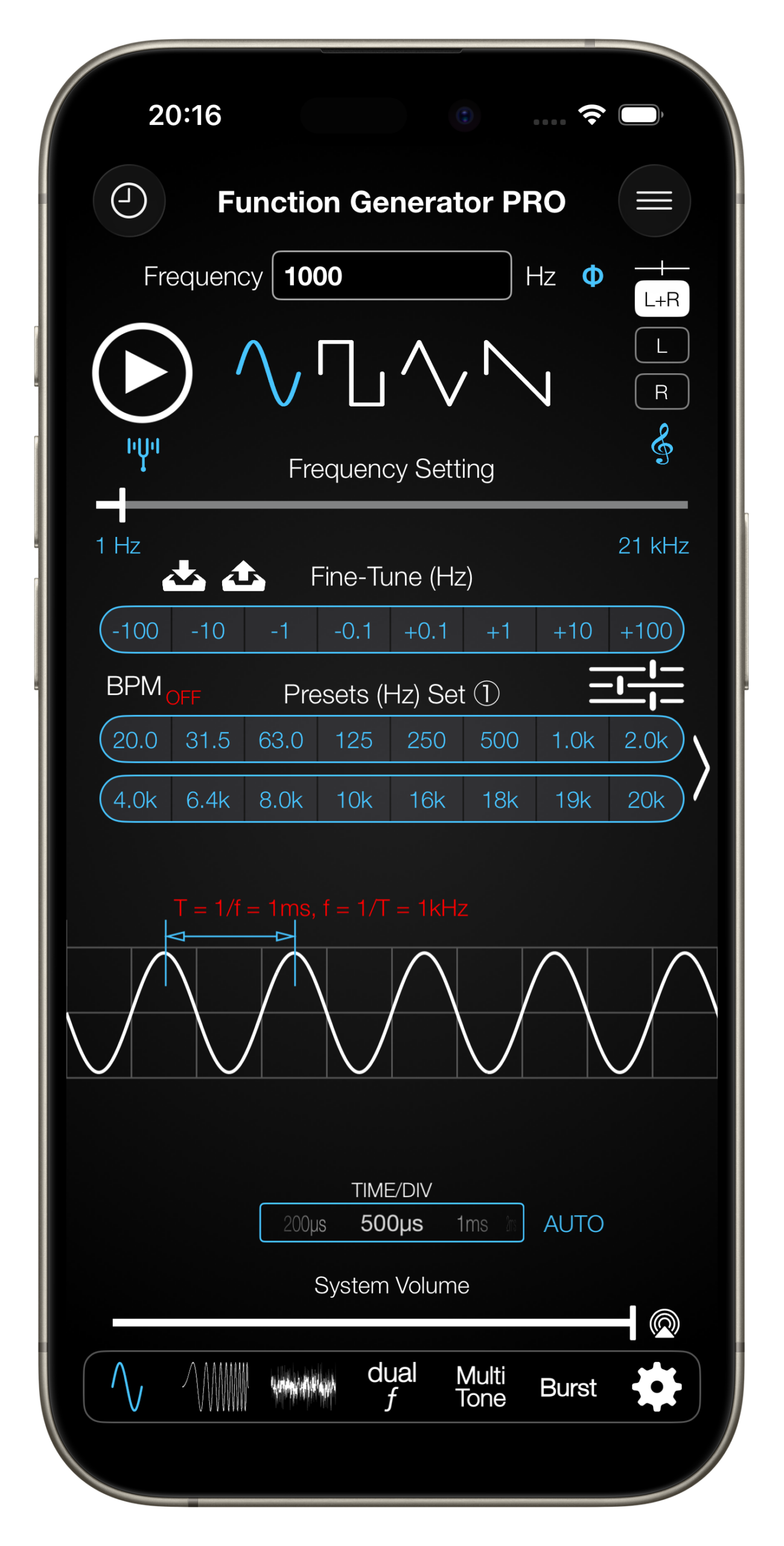Open the history clock icon
The image size is (784, 1546).
tap(129, 200)
